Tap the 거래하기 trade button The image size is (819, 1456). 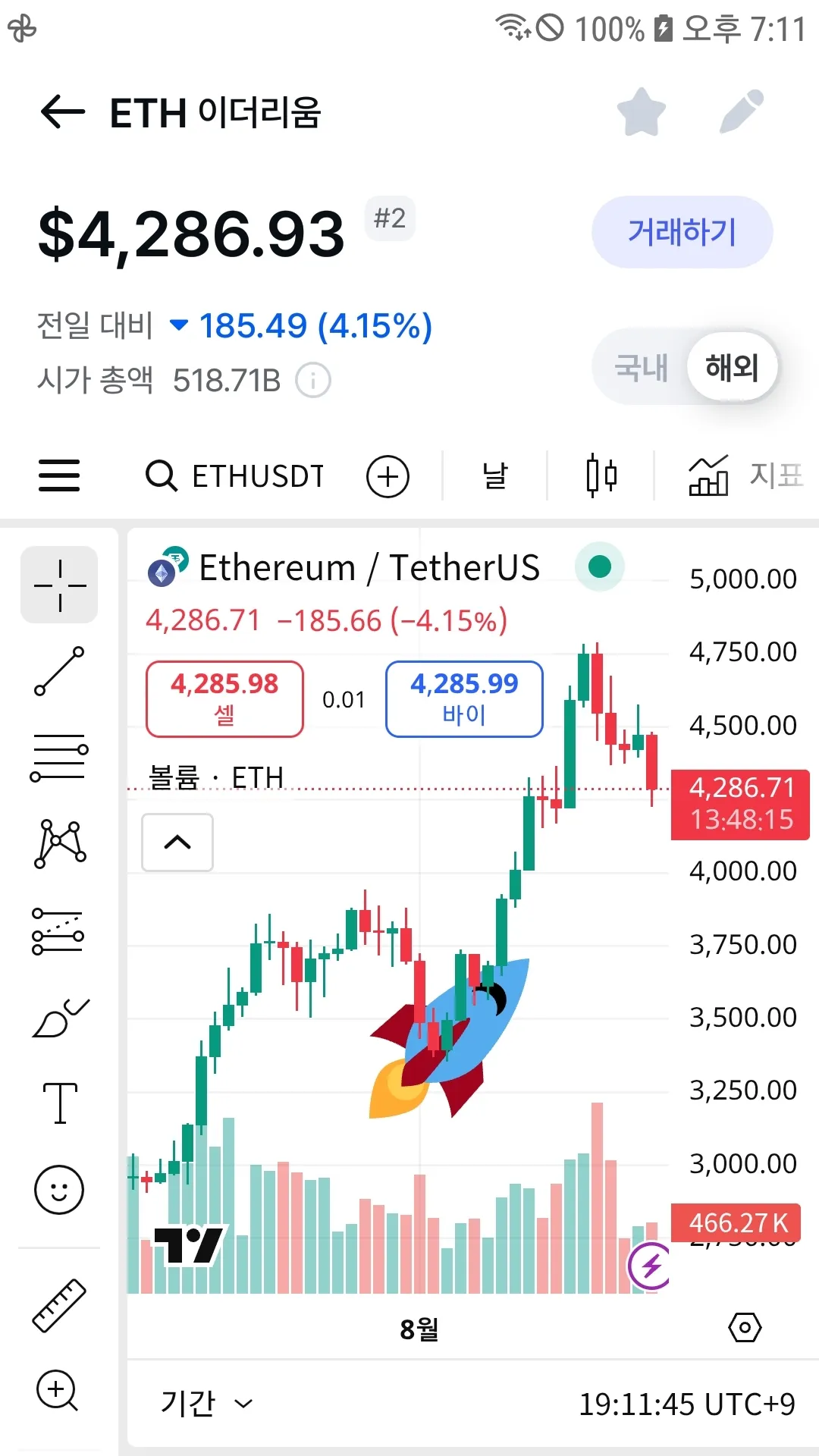[682, 232]
